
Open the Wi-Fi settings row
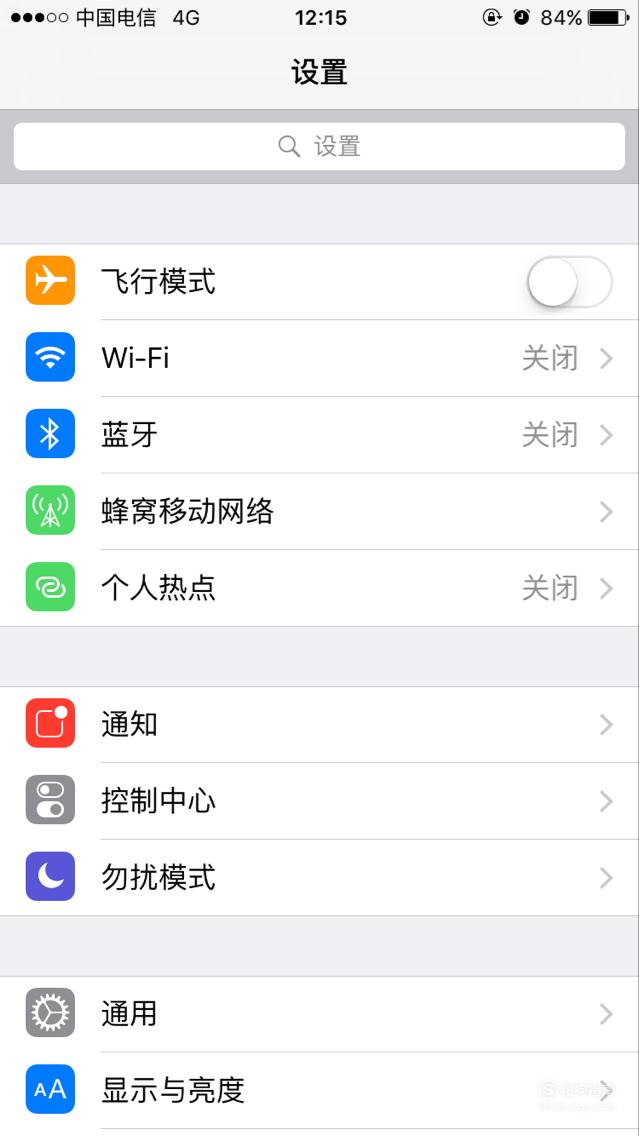tap(320, 358)
